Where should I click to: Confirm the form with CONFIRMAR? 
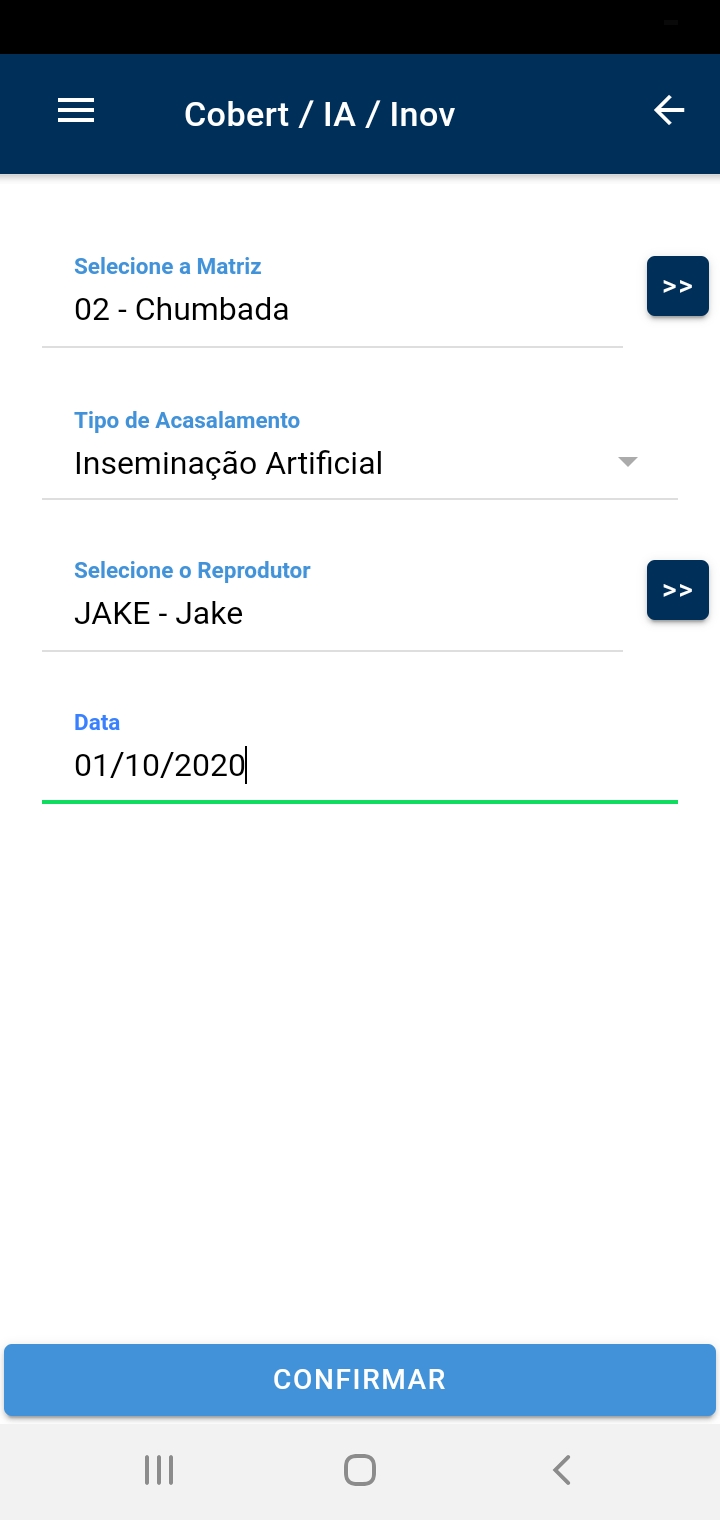360,1380
